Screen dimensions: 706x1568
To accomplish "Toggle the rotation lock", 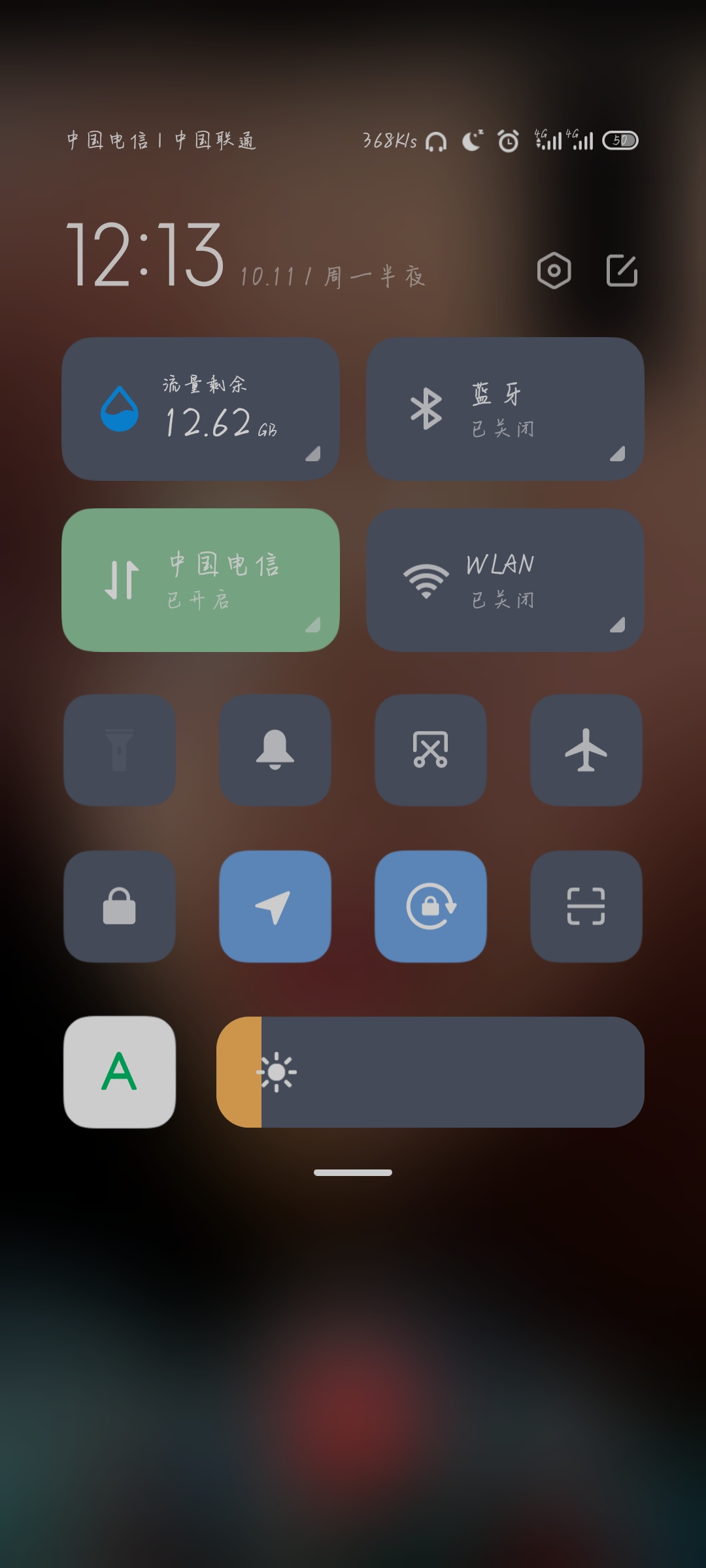I will [431, 906].
